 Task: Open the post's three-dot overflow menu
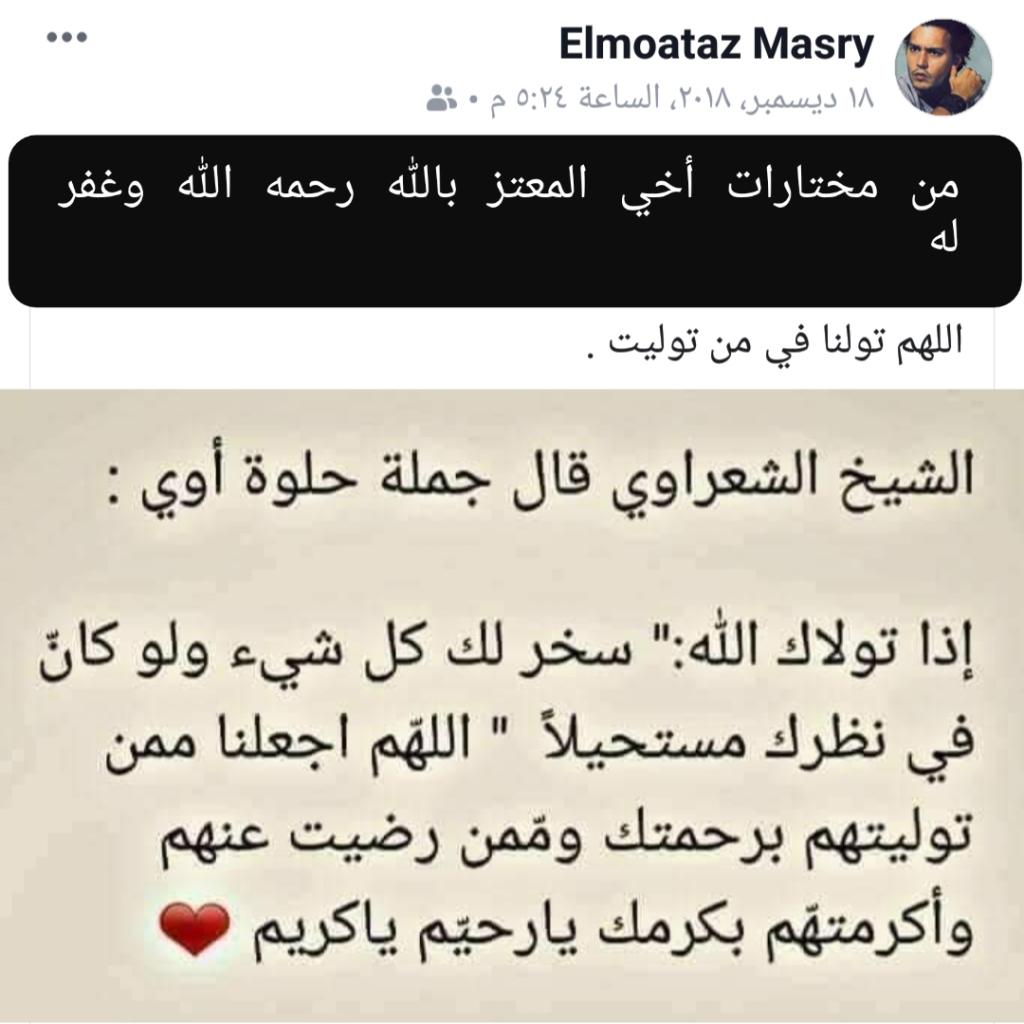67,40
